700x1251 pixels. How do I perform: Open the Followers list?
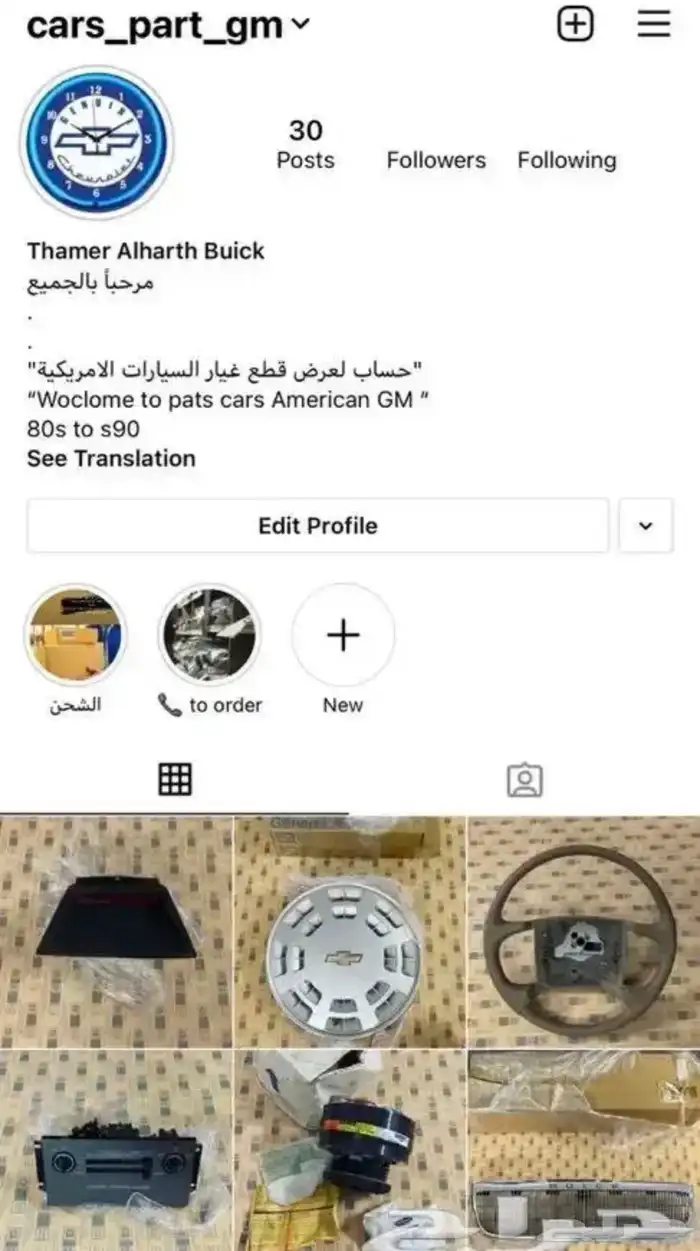(436, 160)
